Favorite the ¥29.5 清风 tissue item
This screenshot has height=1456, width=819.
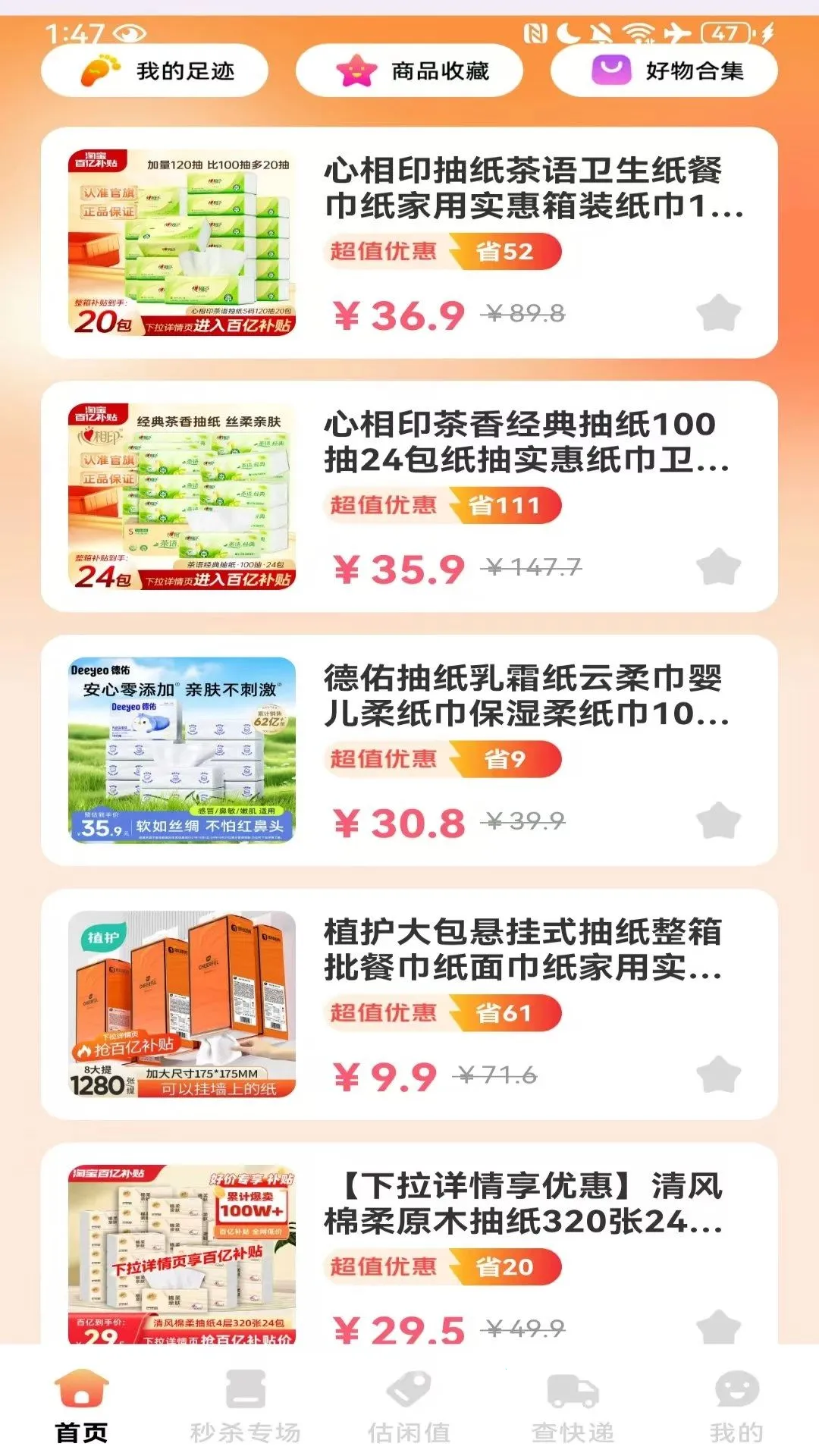(x=718, y=1327)
